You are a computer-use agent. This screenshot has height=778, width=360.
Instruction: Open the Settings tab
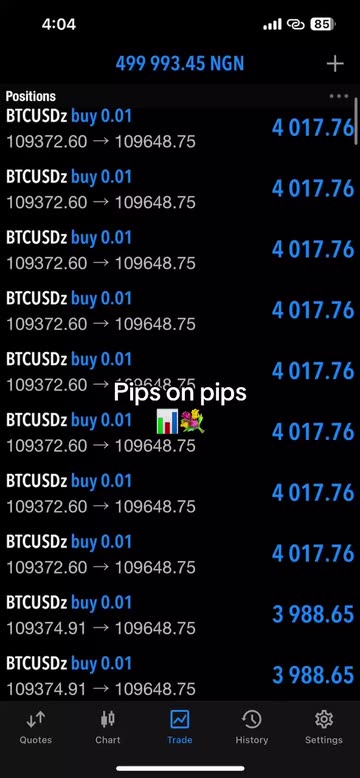pos(324,727)
